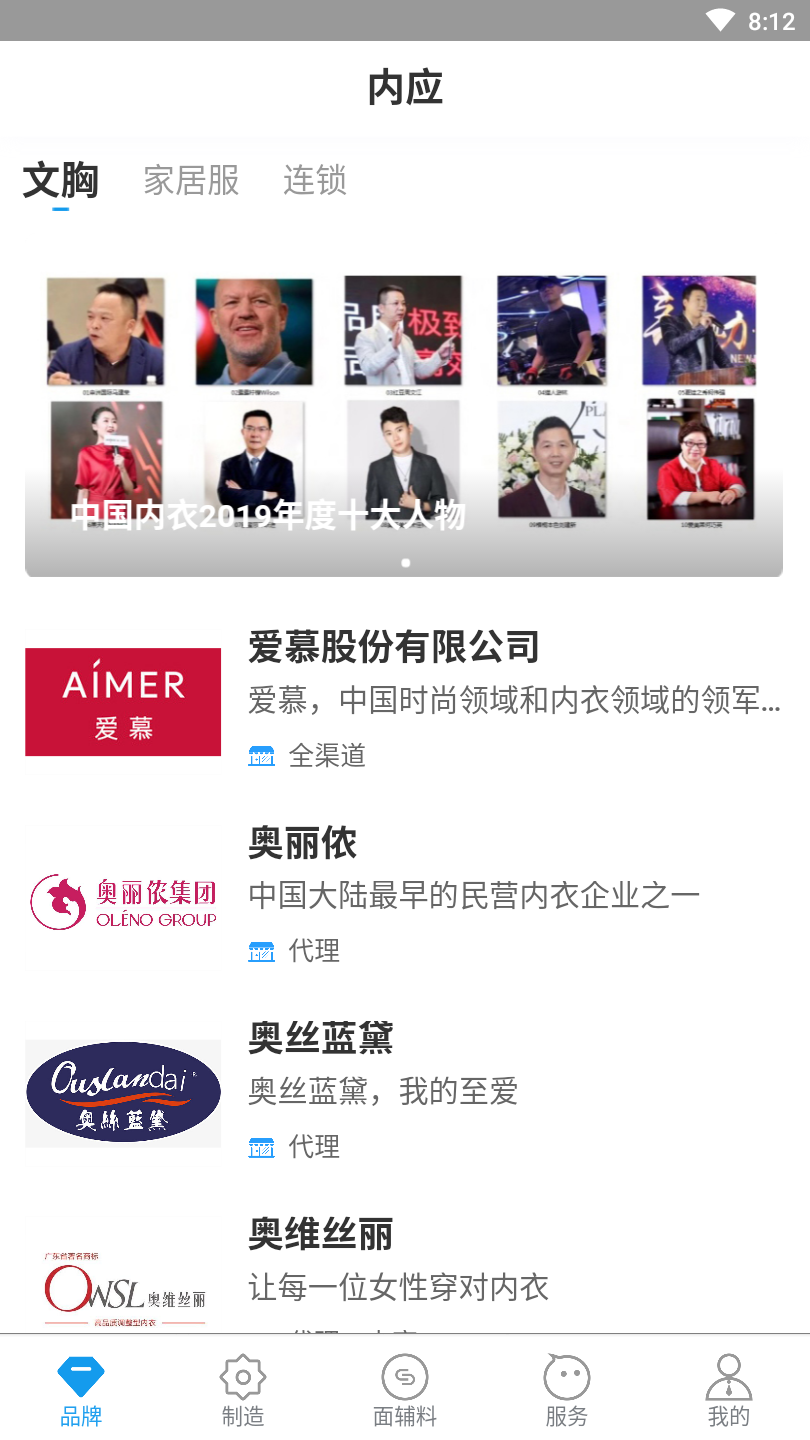The width and height of the screenshot is (810, 1440).
Task: Go to the 制造 section
Action: point(243,1390)
